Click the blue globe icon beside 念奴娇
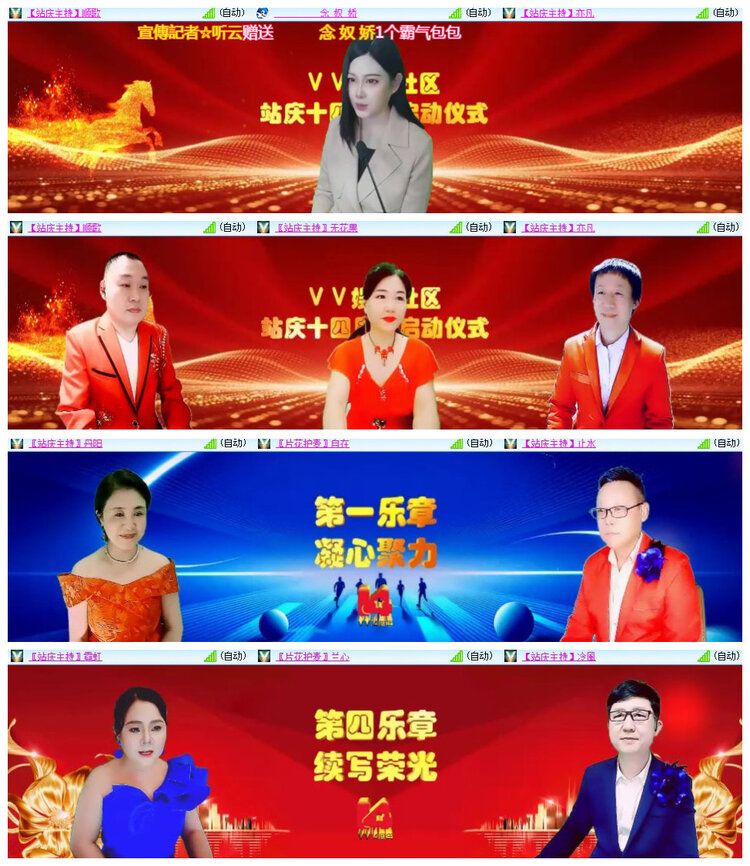The height and width of the screenshot is (866, 750). [x=262, y=14]
